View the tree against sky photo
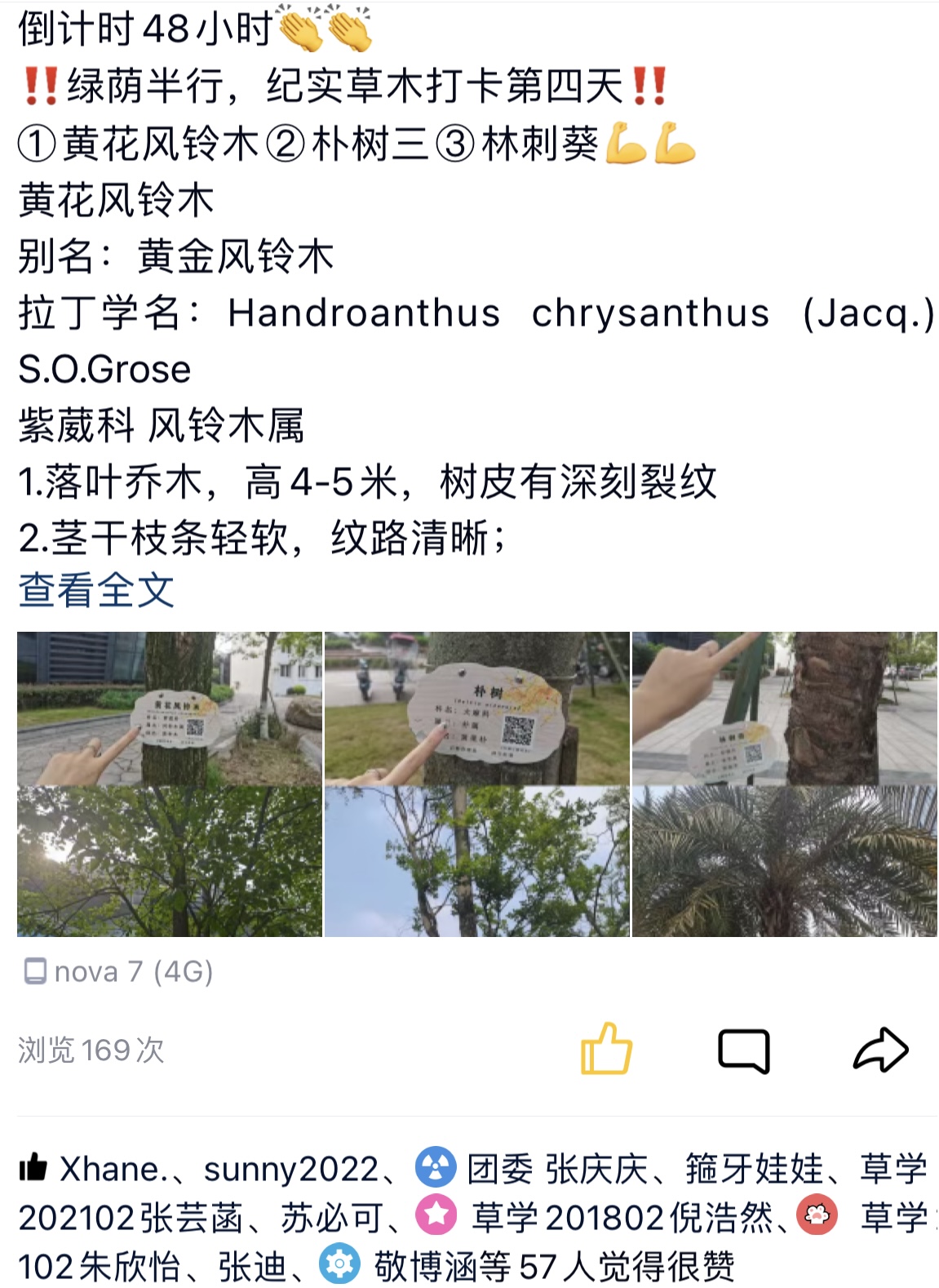 click(476, 861)
